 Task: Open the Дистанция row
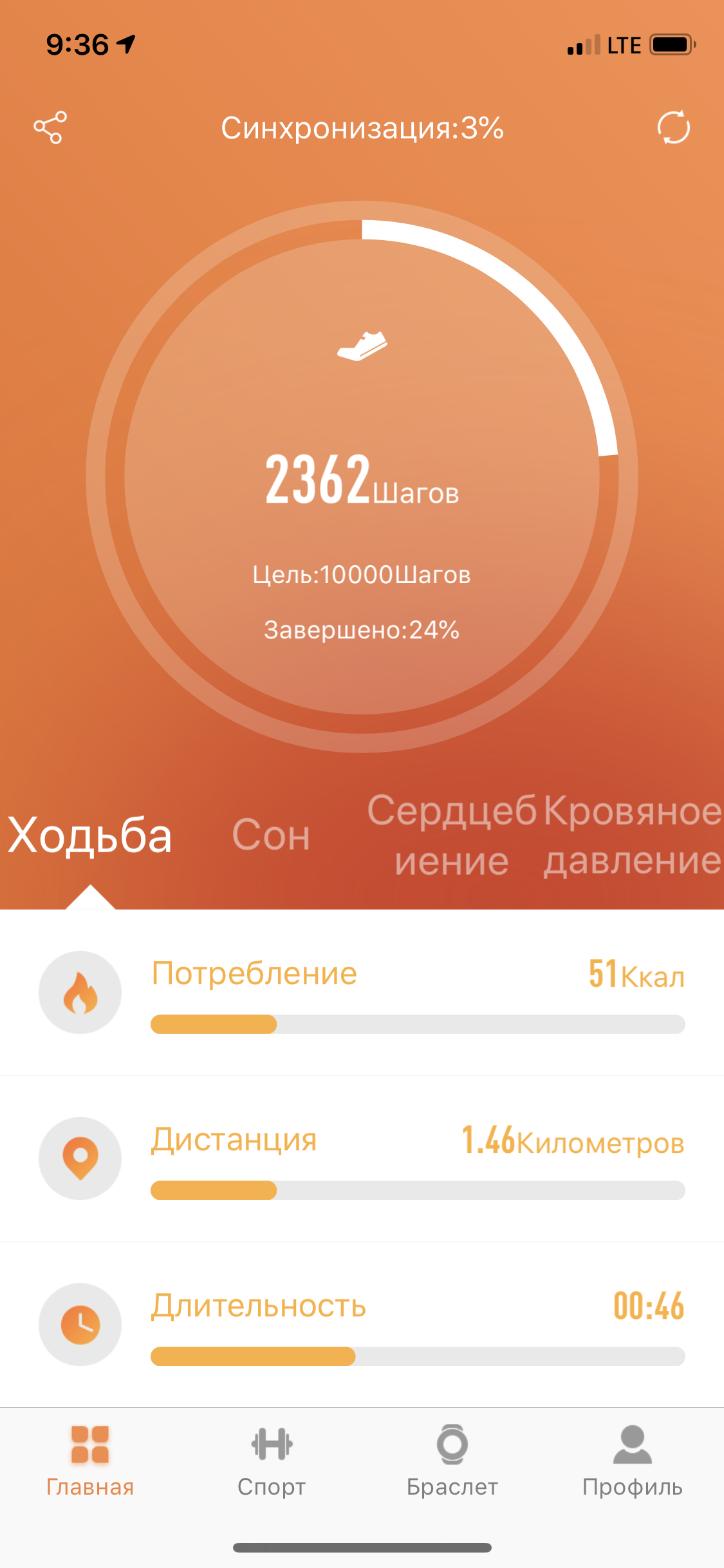pyautogui.click(x=362, y=1159)
